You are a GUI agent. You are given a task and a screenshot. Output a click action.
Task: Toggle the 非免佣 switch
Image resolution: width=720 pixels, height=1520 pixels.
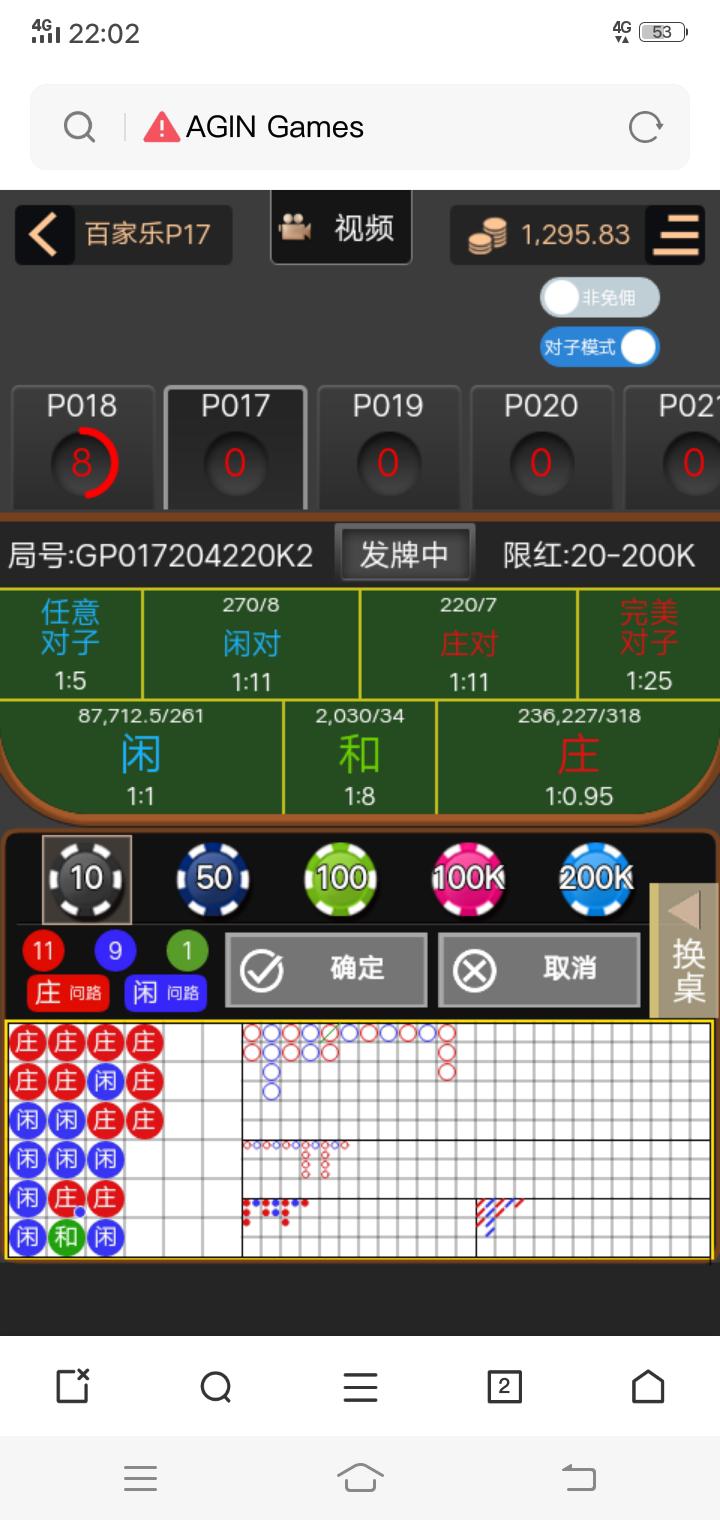[x=600, y=298]
